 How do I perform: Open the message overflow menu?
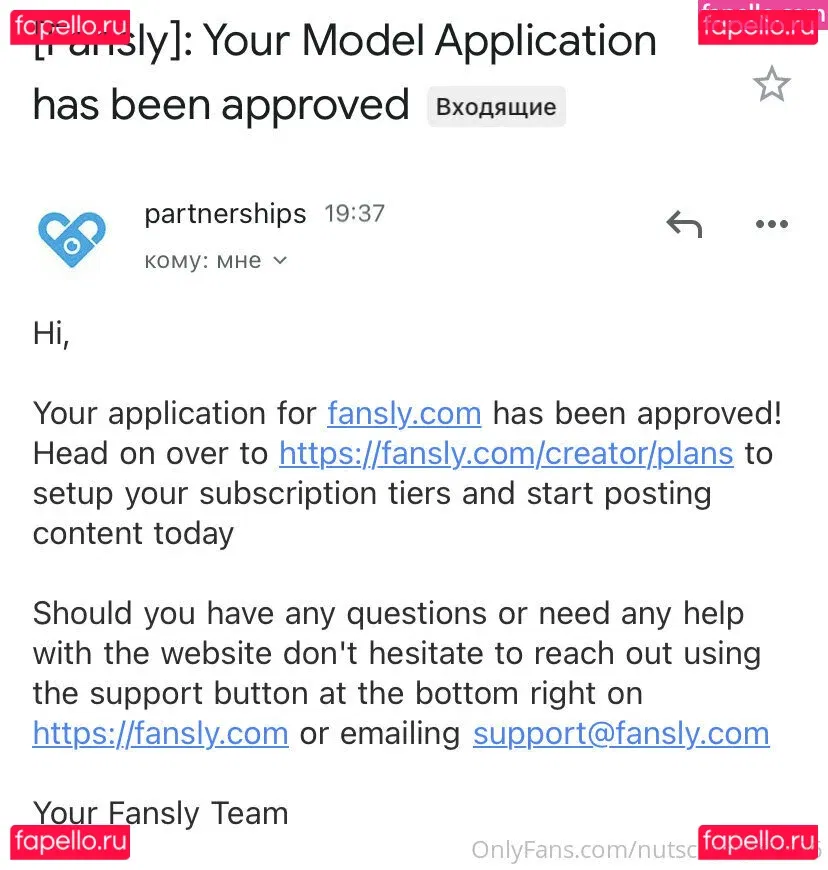point(771,225)
